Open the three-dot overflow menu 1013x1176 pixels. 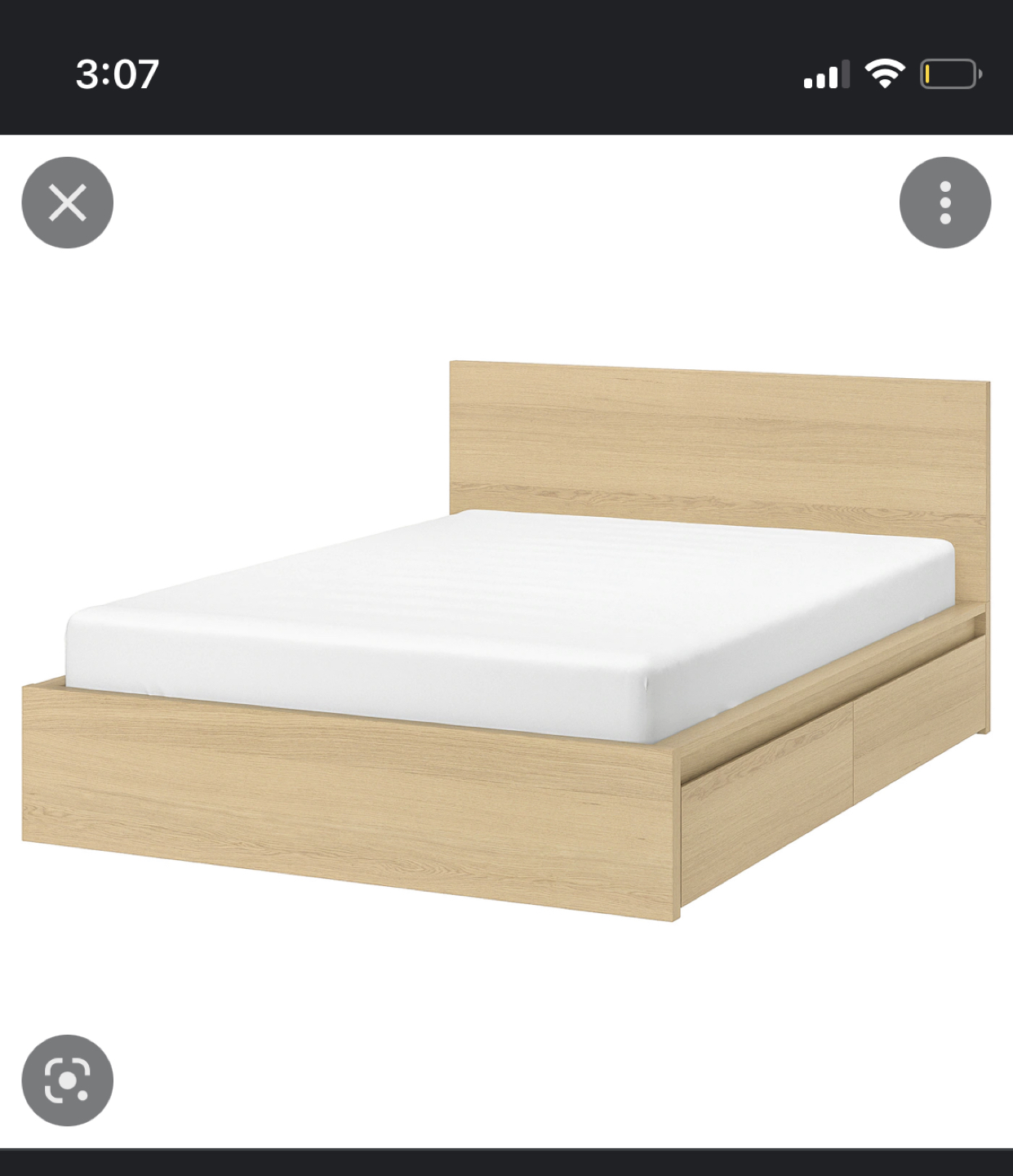[x=944, y=203]
